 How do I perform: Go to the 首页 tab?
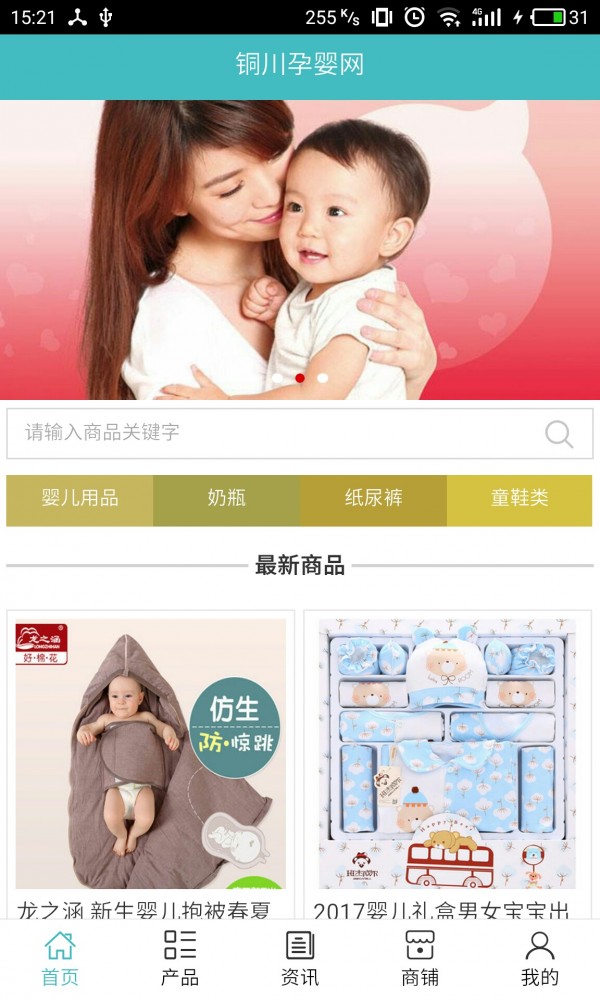60,958
